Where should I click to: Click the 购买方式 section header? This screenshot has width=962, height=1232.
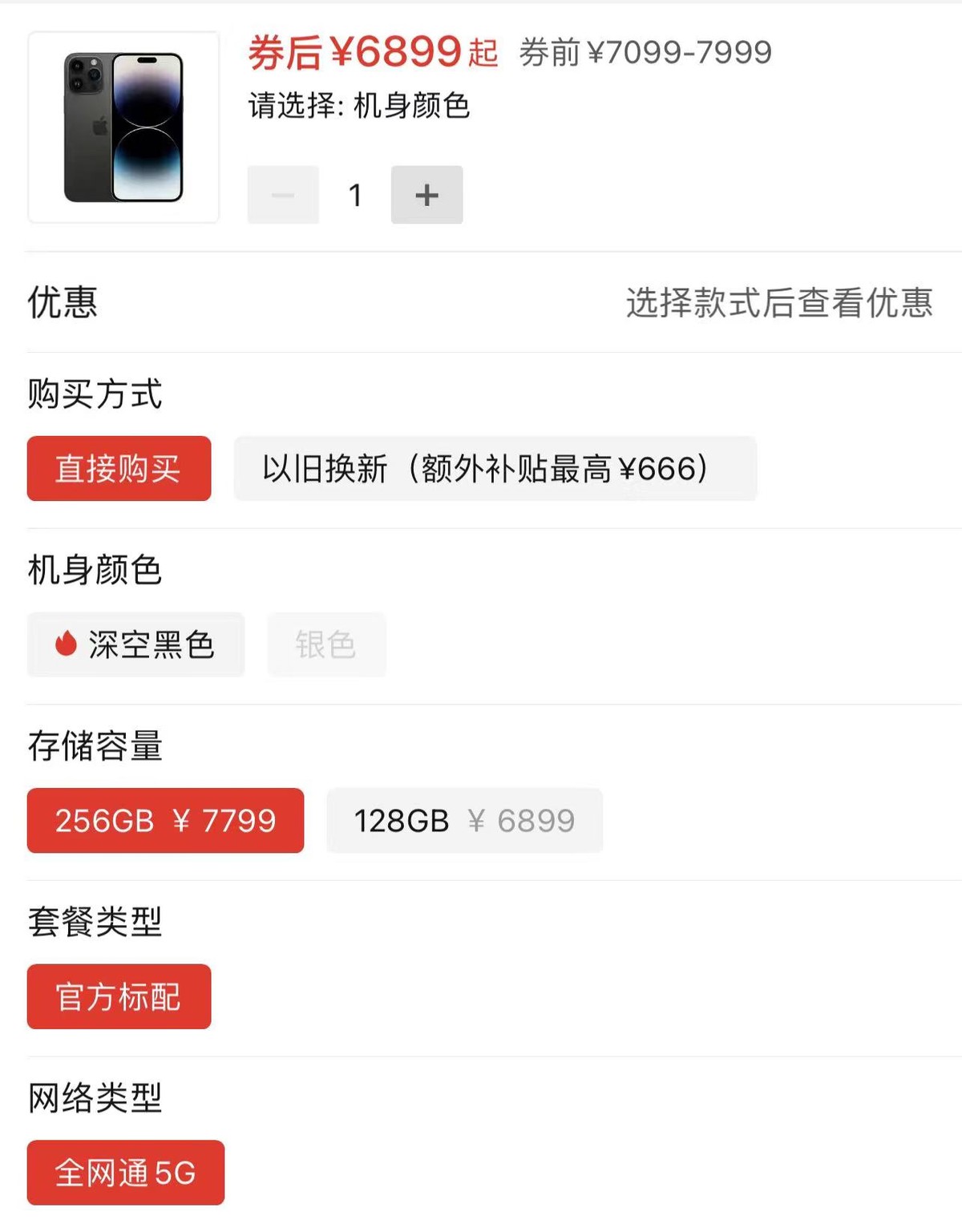(95, 394)
